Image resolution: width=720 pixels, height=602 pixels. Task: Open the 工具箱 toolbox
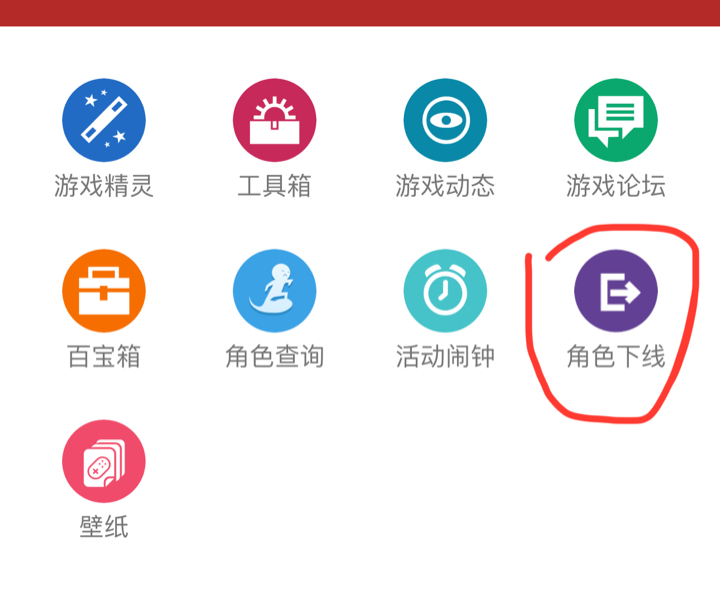274,121
